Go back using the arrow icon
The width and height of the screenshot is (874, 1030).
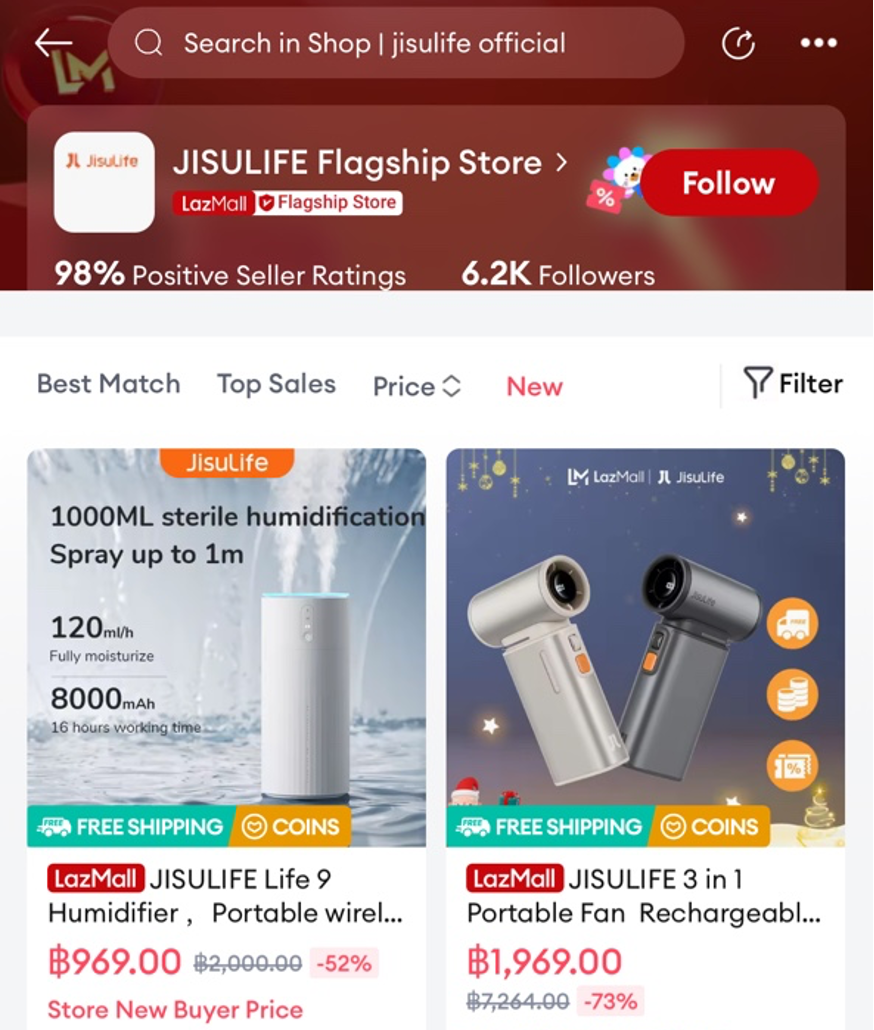tap(53, 43)
